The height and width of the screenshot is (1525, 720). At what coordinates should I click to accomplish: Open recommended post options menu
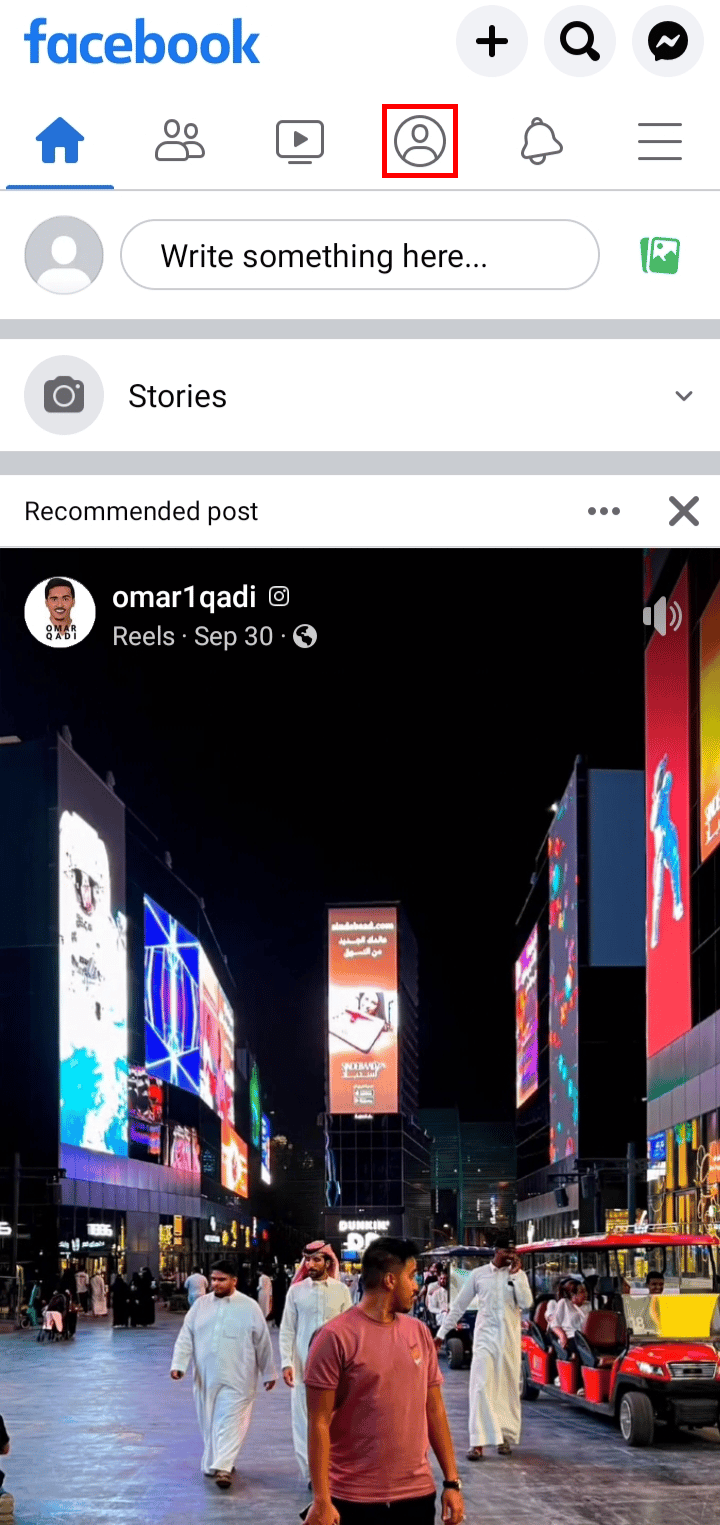pyautogui.click(x=604, y=512)
